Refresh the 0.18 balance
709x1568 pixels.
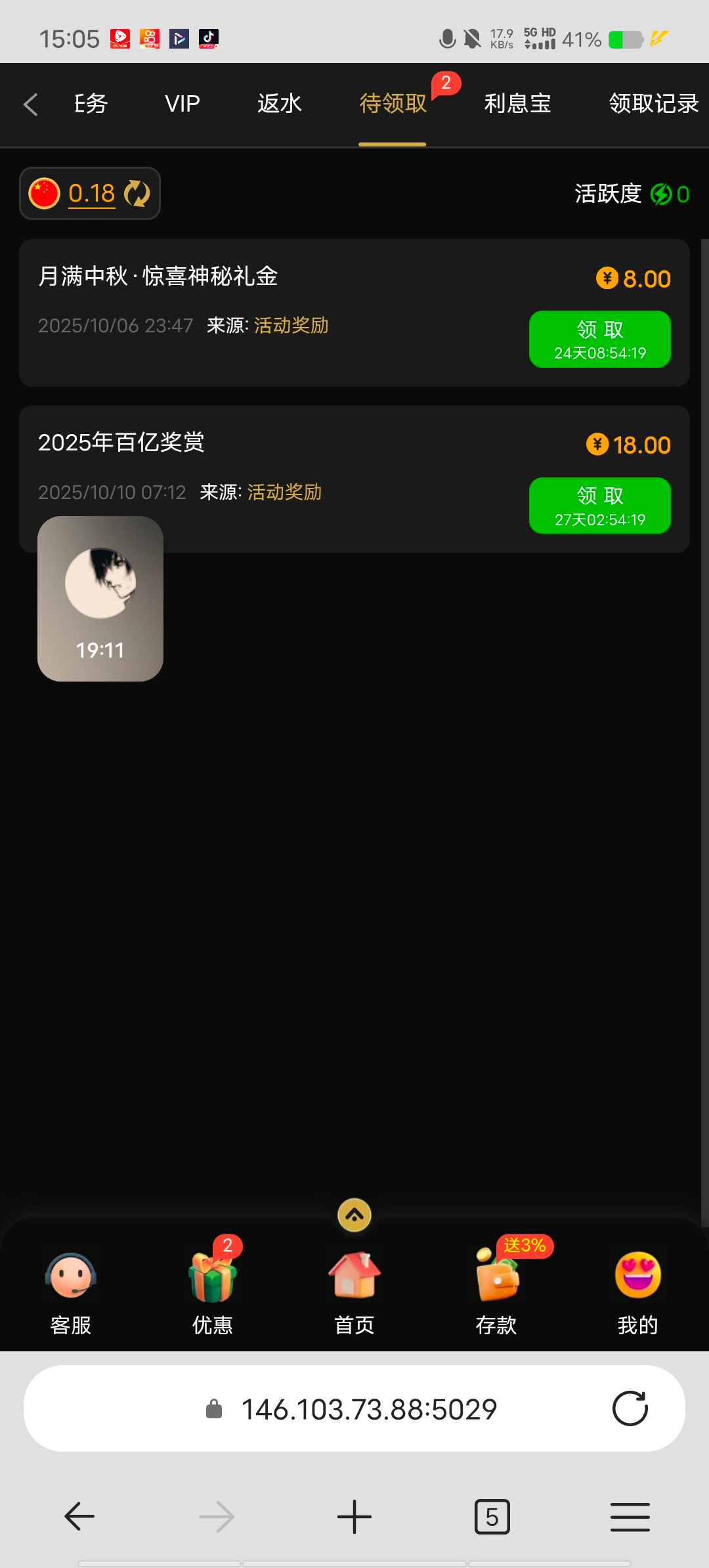coord(137,194)
